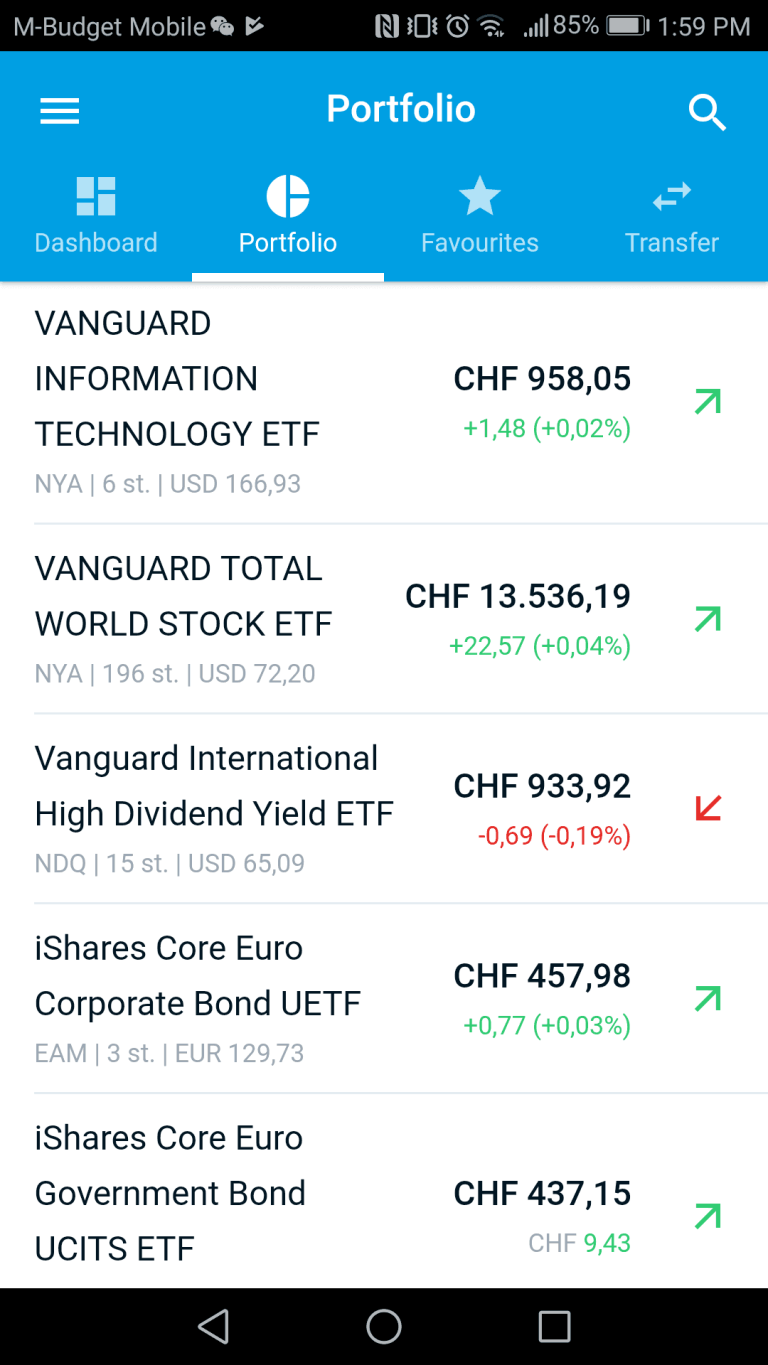Open iShares Core Euro Corporate Bond UETF

pos(384,999)
